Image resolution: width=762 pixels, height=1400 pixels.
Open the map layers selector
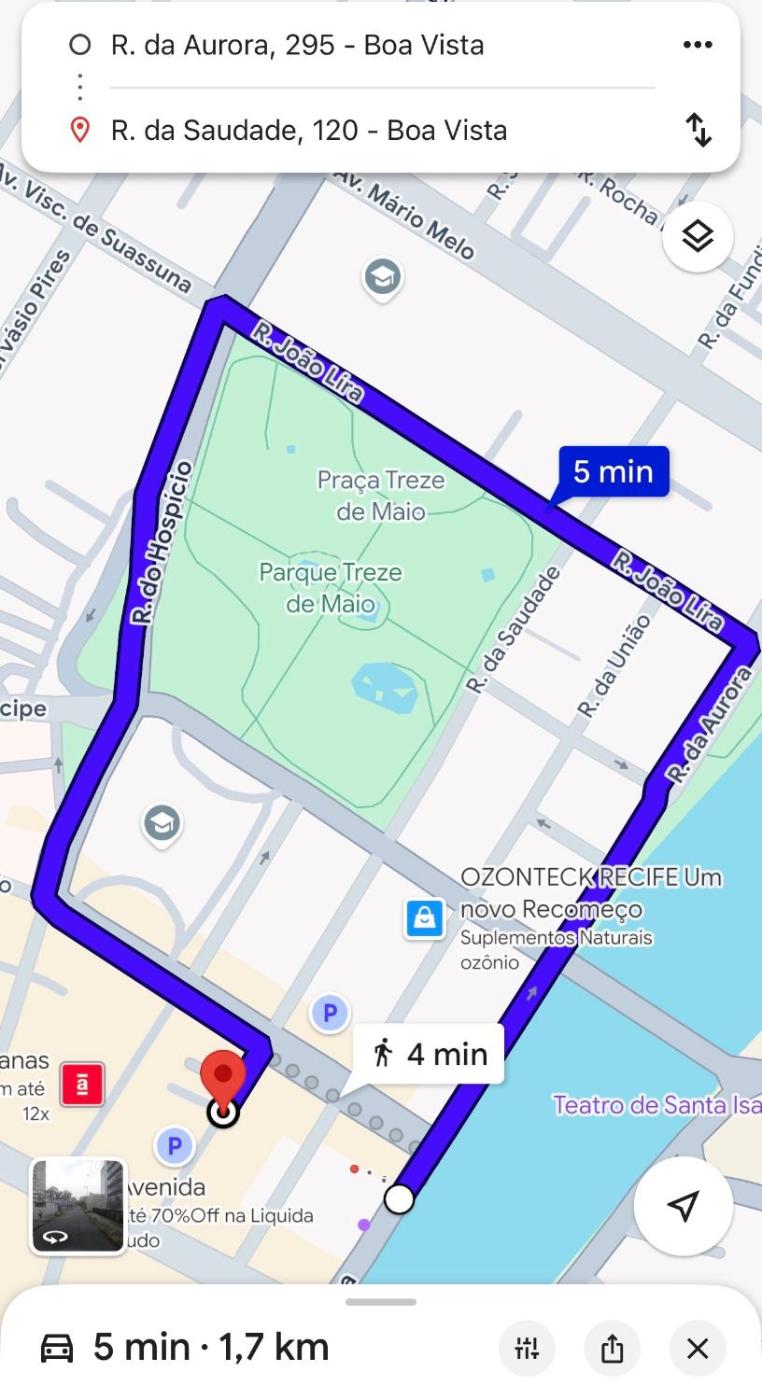point(697,237)
